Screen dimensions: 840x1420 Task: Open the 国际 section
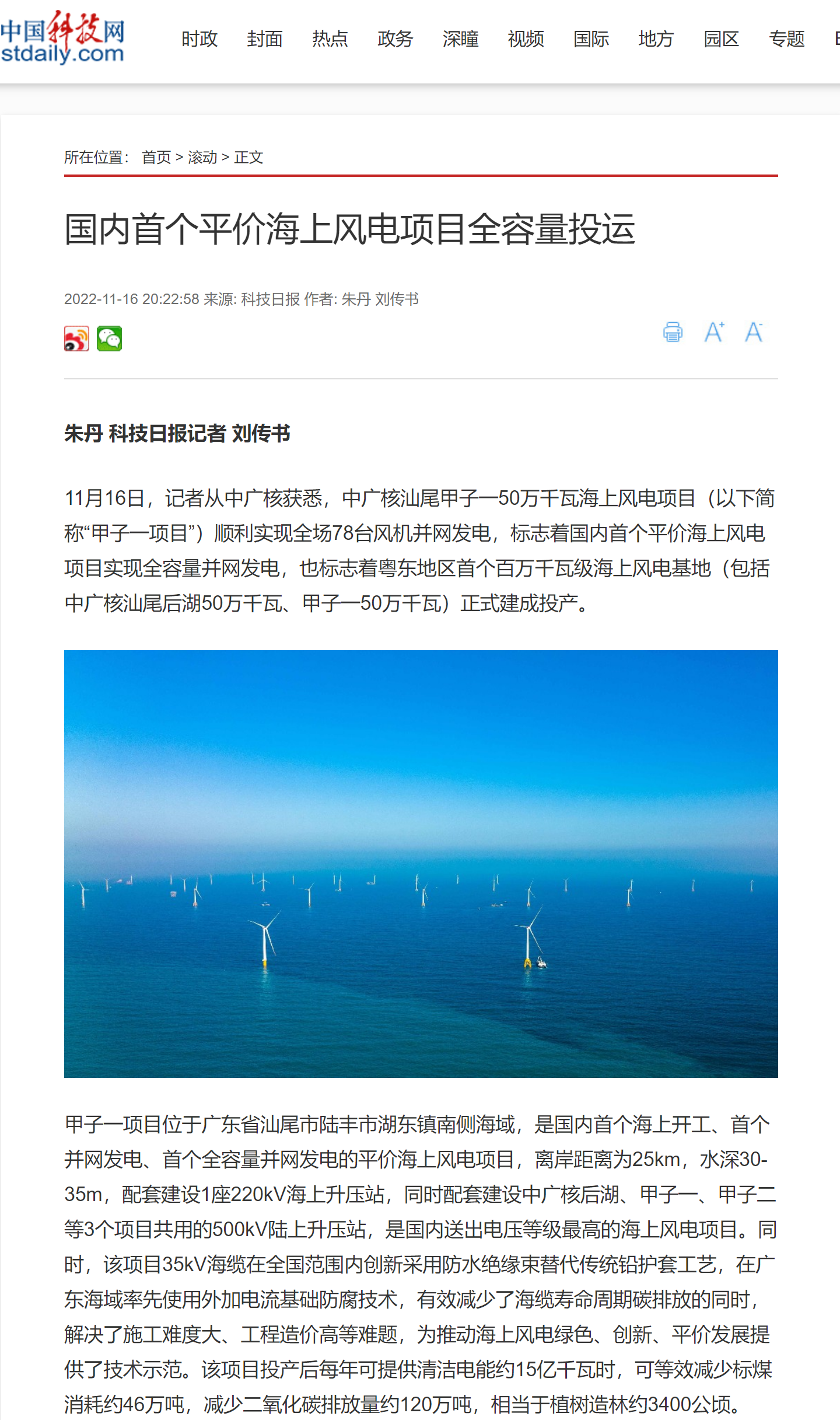(591, 39)
